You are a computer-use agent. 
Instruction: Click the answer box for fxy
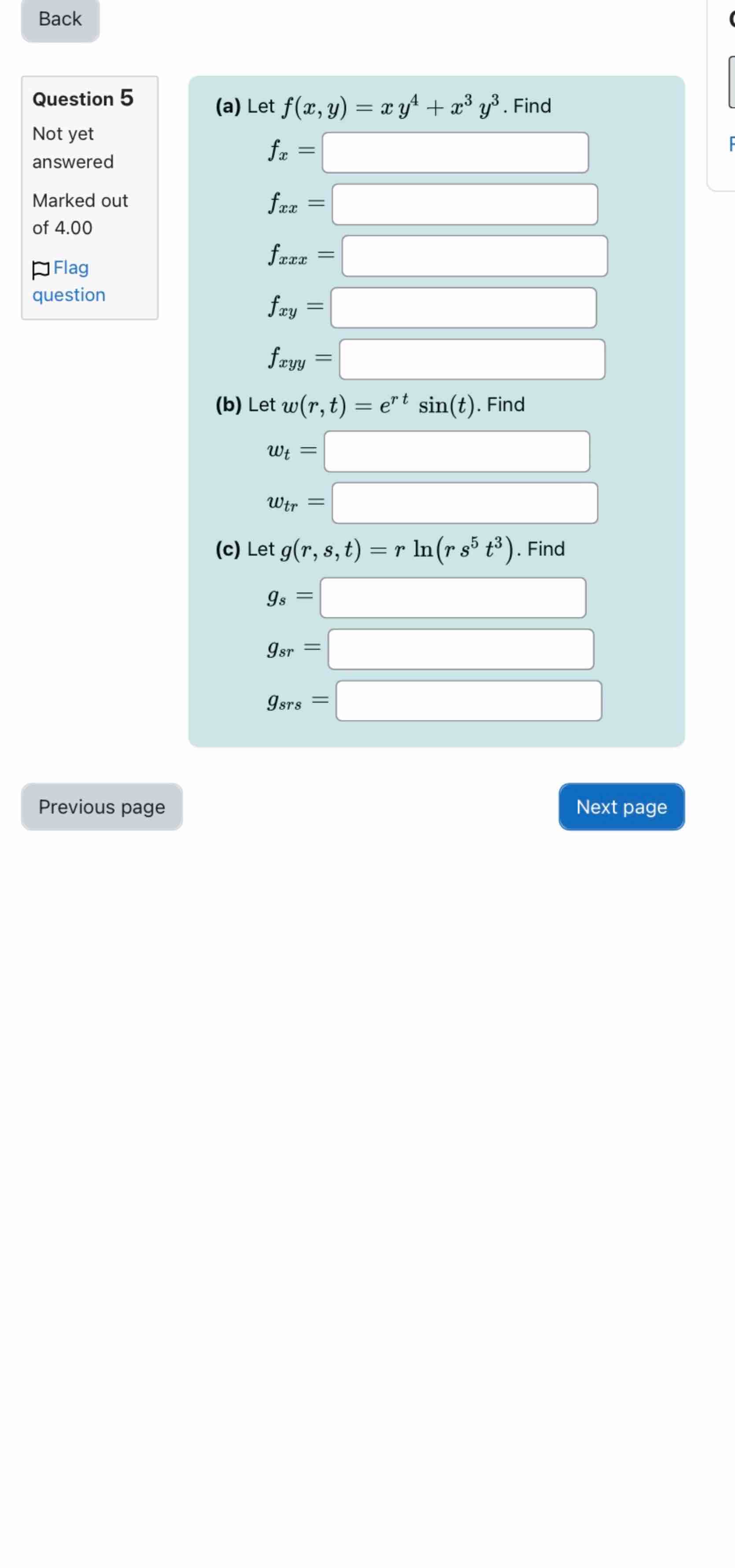(464, 308)
